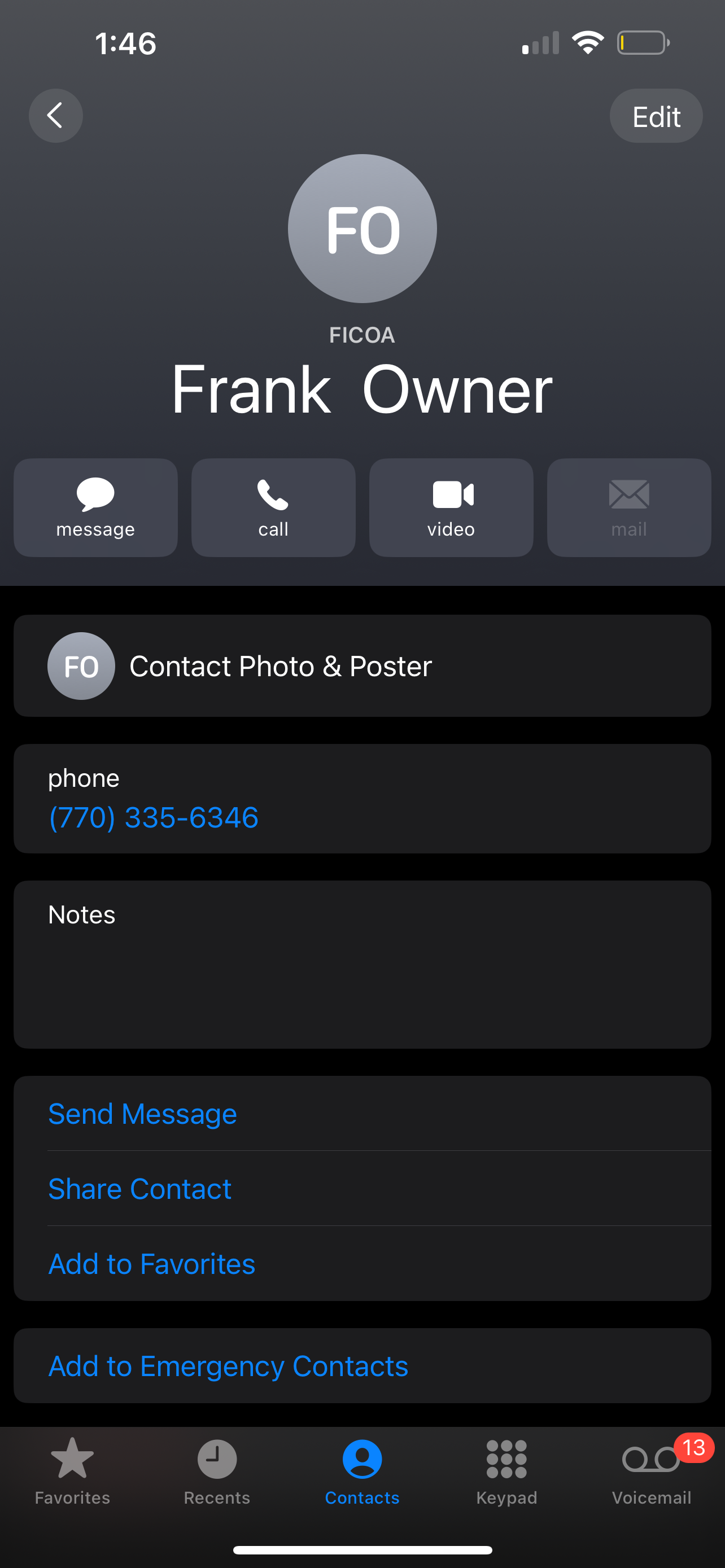Switch to the Favorites tab
The width and height of the screenshot is (725, 1568).
pyautogui.click(x=72, y=1470)
